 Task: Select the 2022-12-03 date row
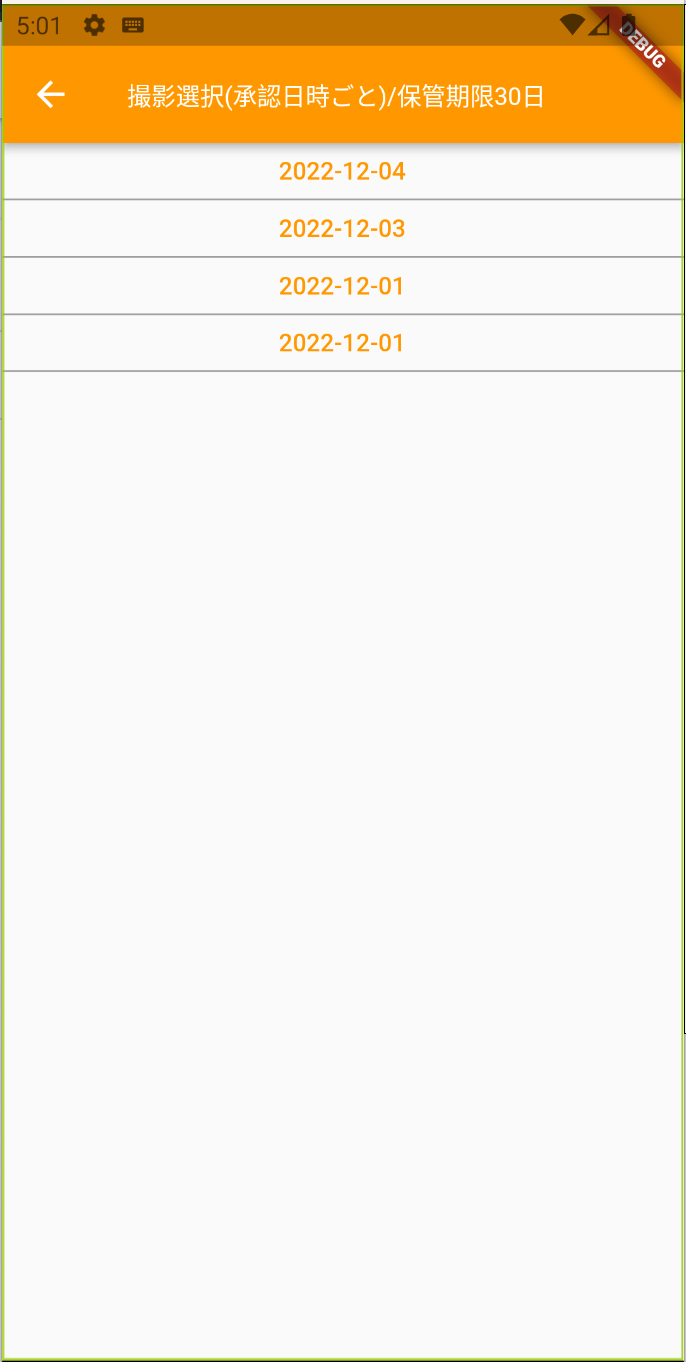tap(343, 229)
